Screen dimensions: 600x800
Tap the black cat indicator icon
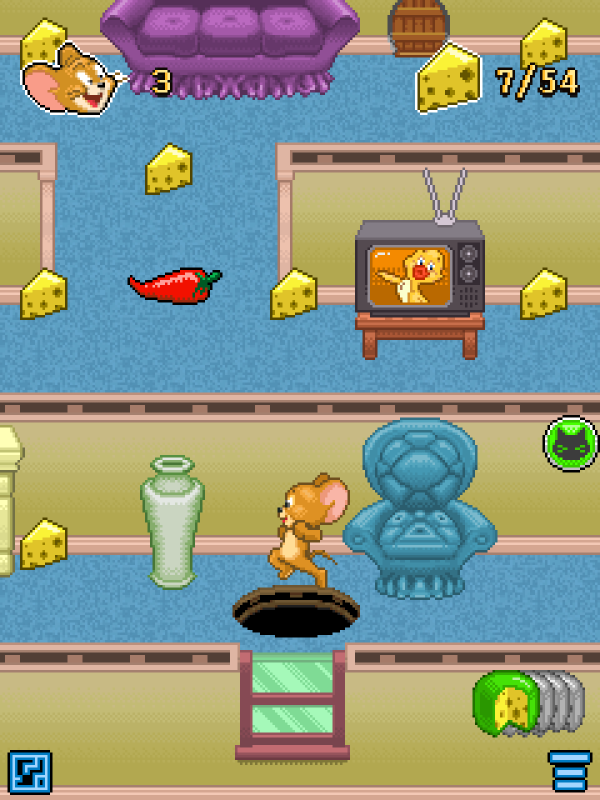pos(572,443)
